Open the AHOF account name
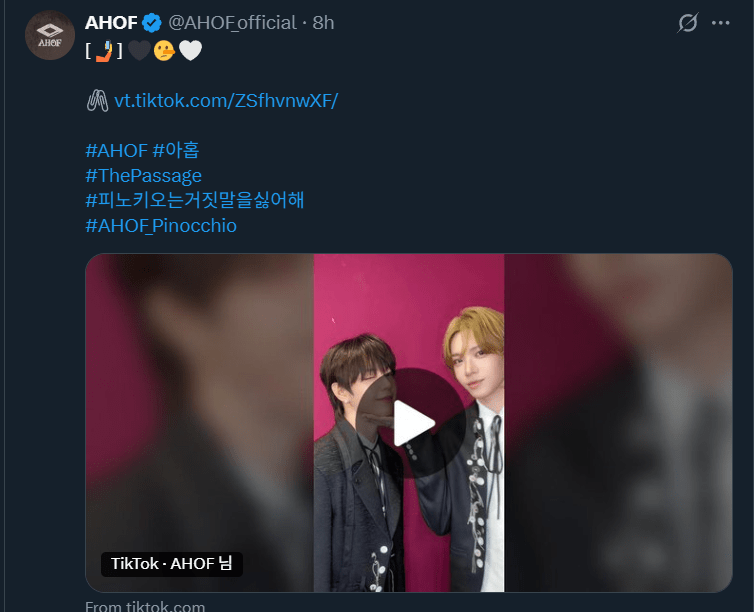754x612 pixels. point(111,22)
